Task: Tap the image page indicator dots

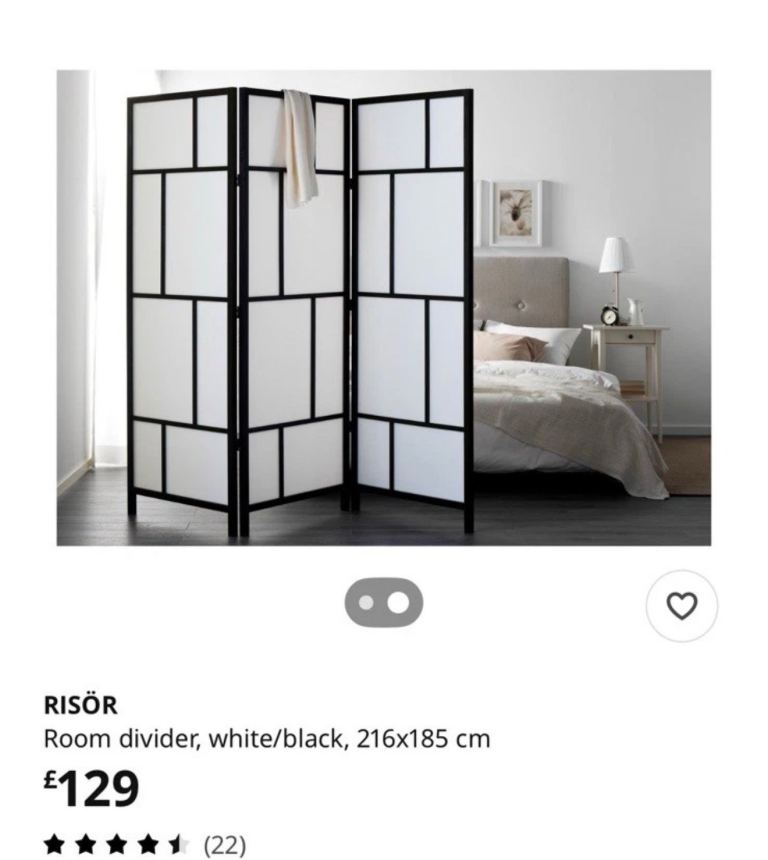Action: [x=384, y=602]
